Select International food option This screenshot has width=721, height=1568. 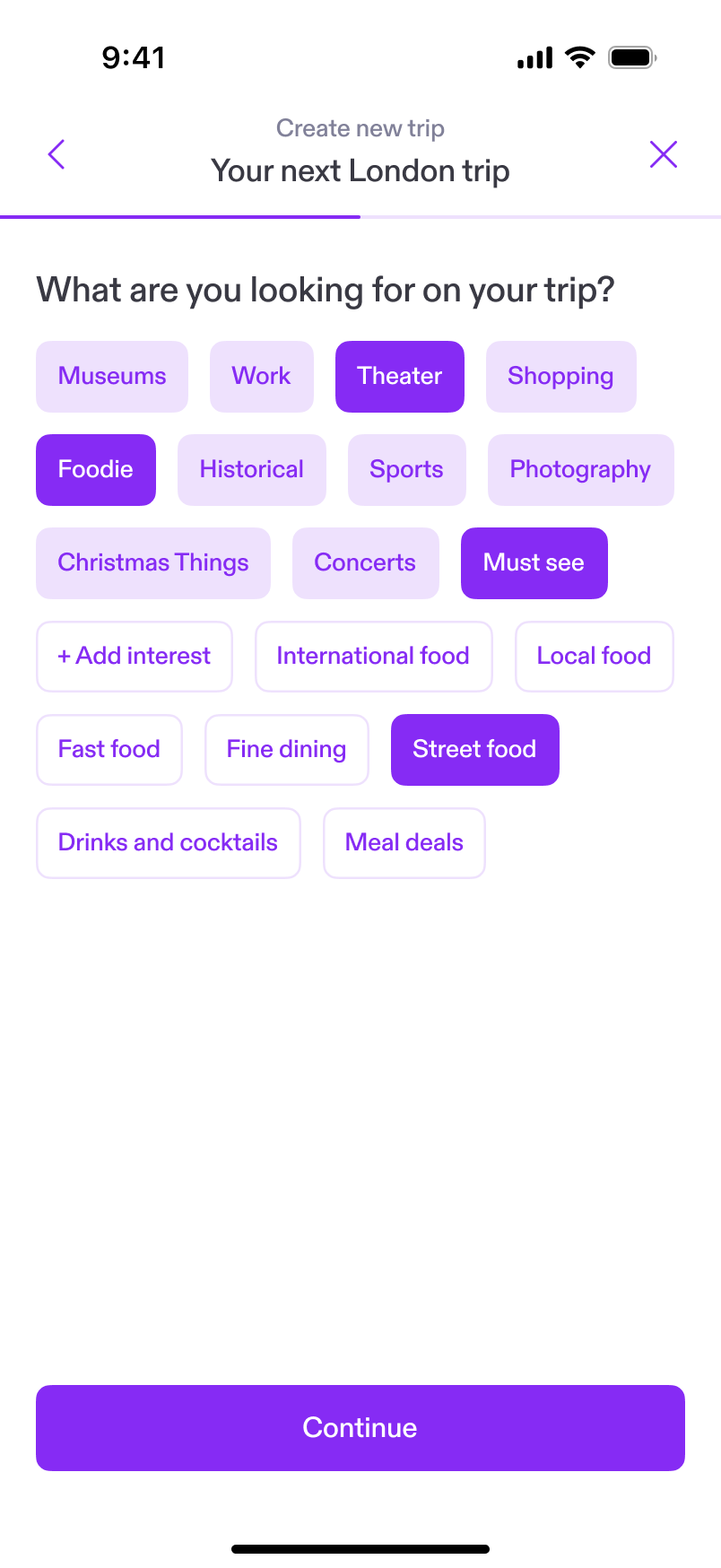pyautogui.click(x=373, y=657)
